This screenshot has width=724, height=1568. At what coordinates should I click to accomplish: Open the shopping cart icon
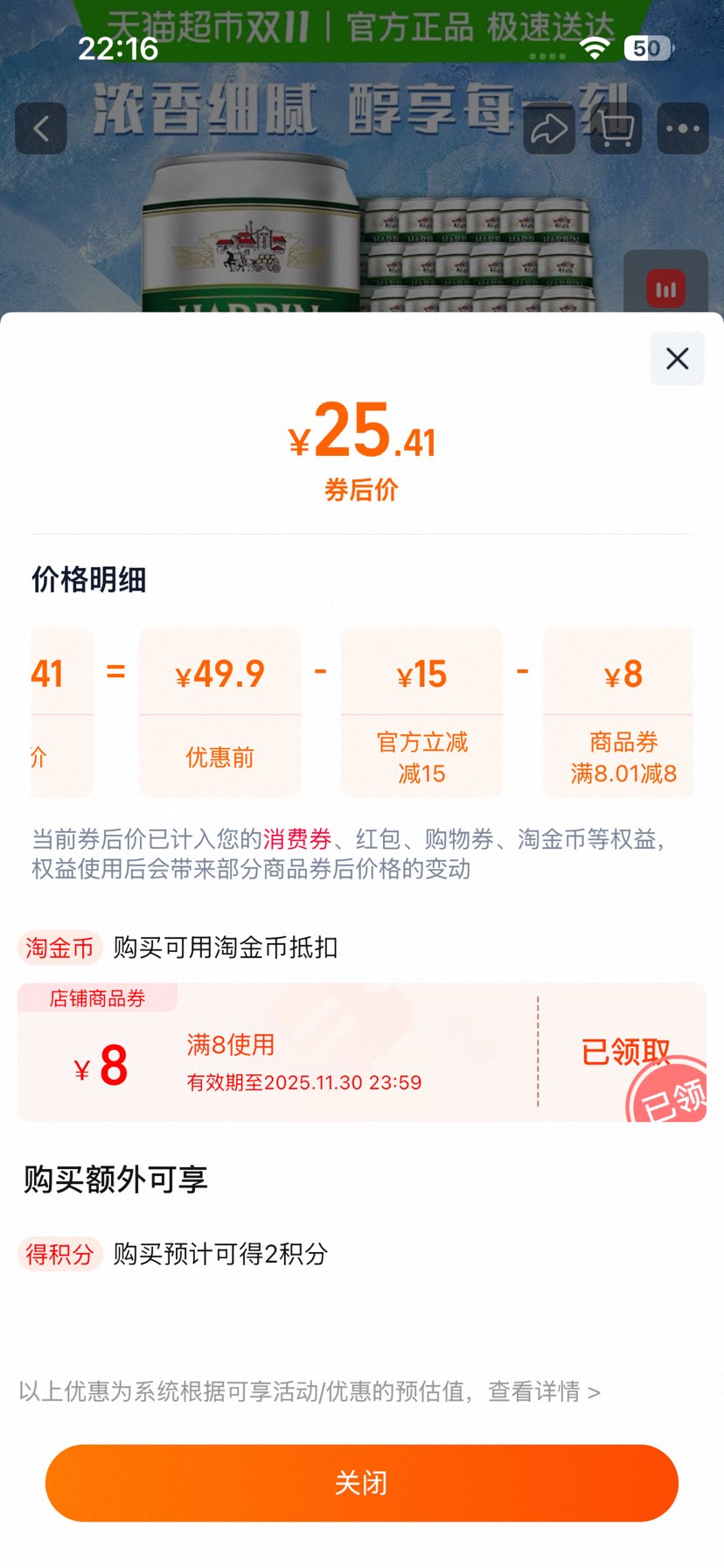[x=615, y=129]
